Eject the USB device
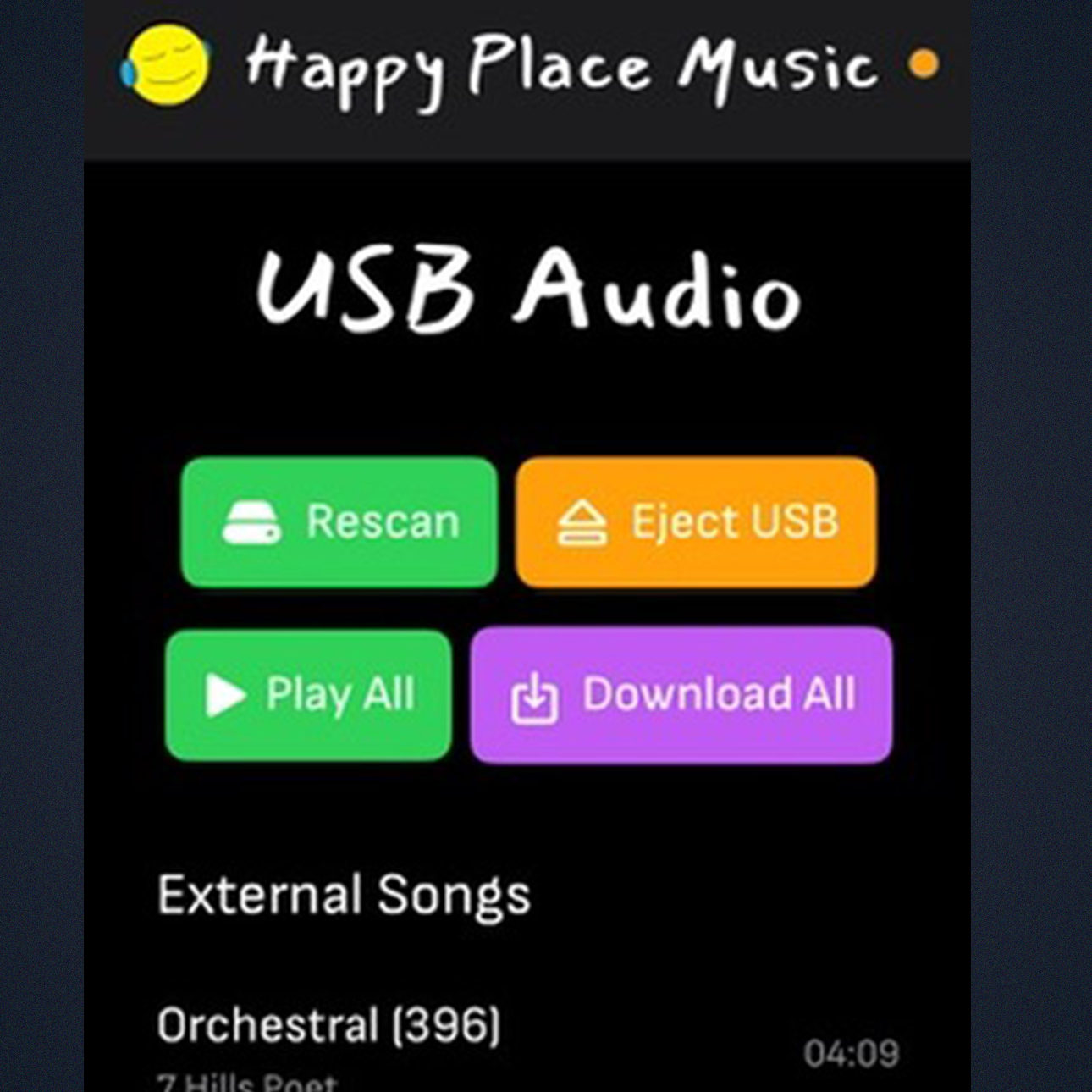The image size is (1092, 1092). [695, 521]
